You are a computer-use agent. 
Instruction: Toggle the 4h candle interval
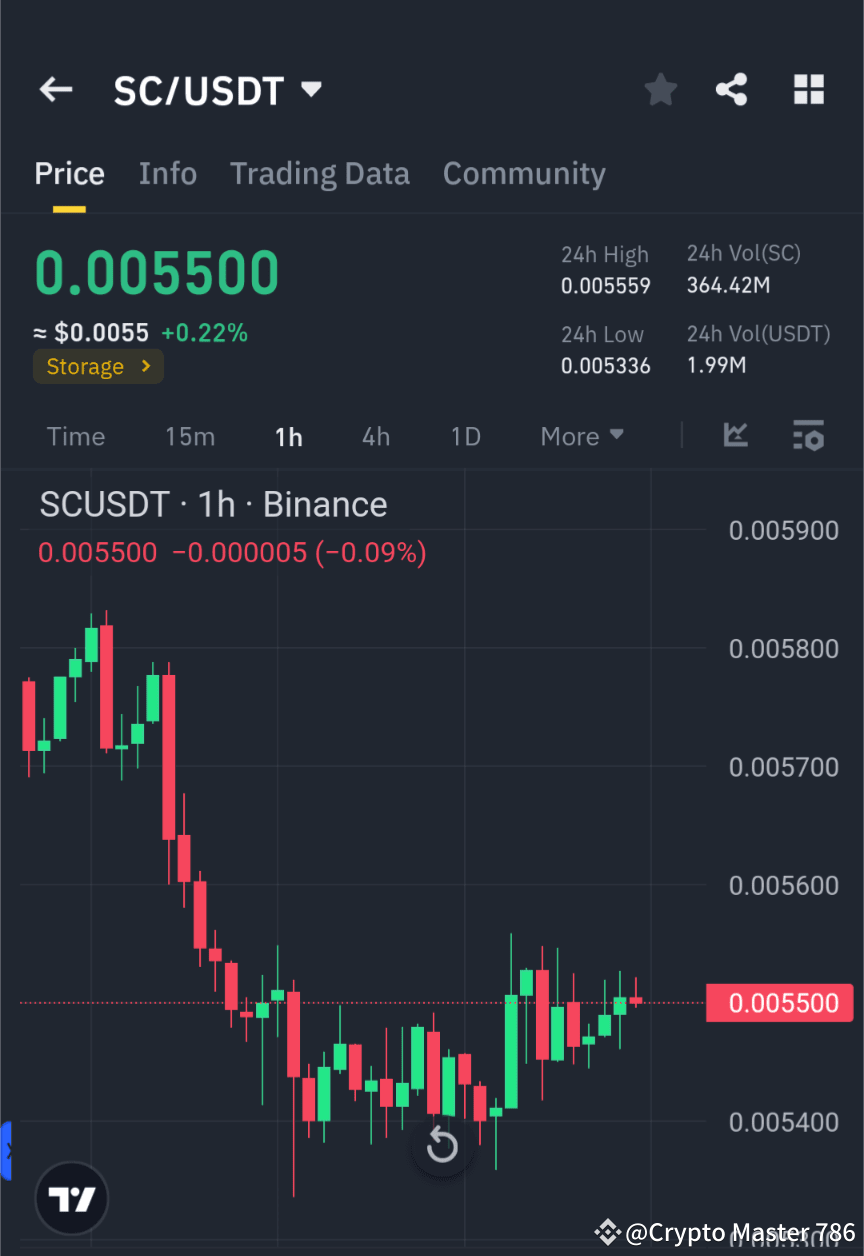click(375, 436)
